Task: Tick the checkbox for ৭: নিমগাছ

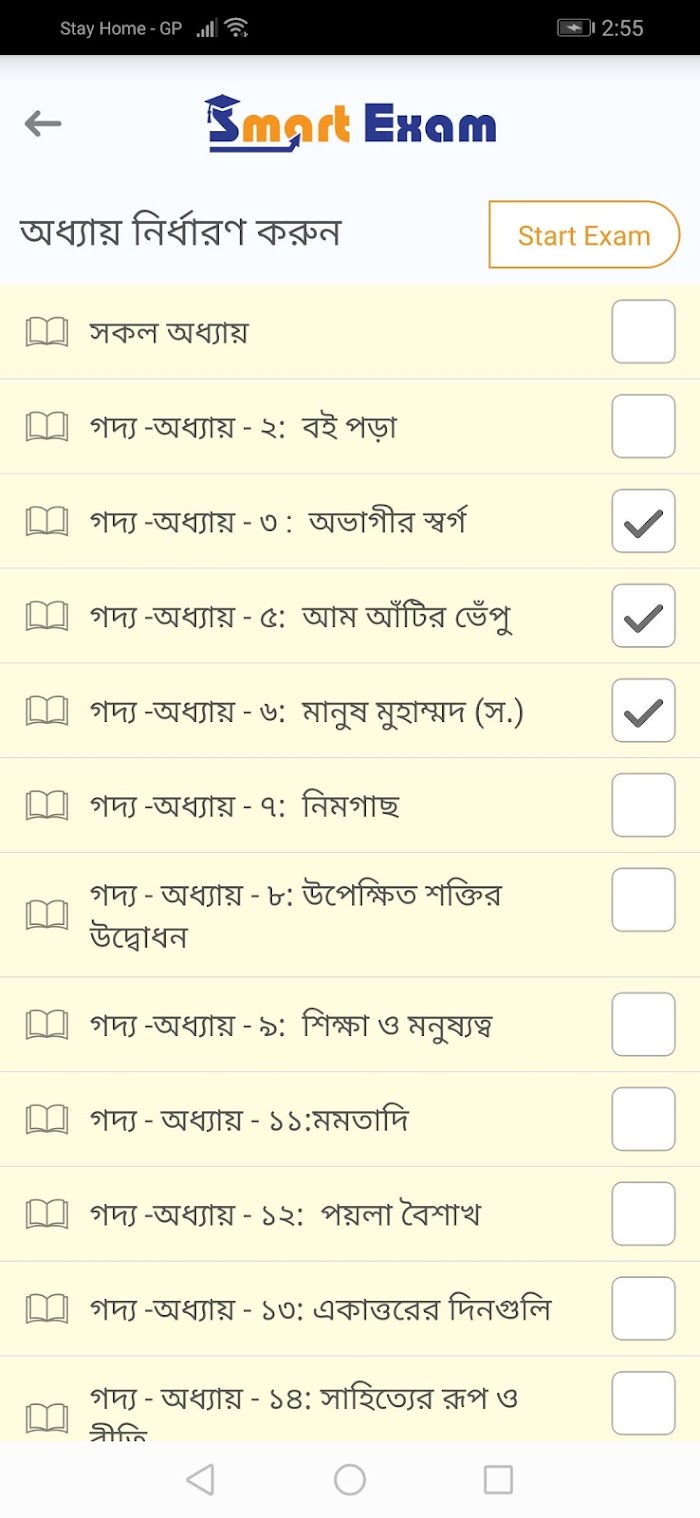Action: click(643, 805)
